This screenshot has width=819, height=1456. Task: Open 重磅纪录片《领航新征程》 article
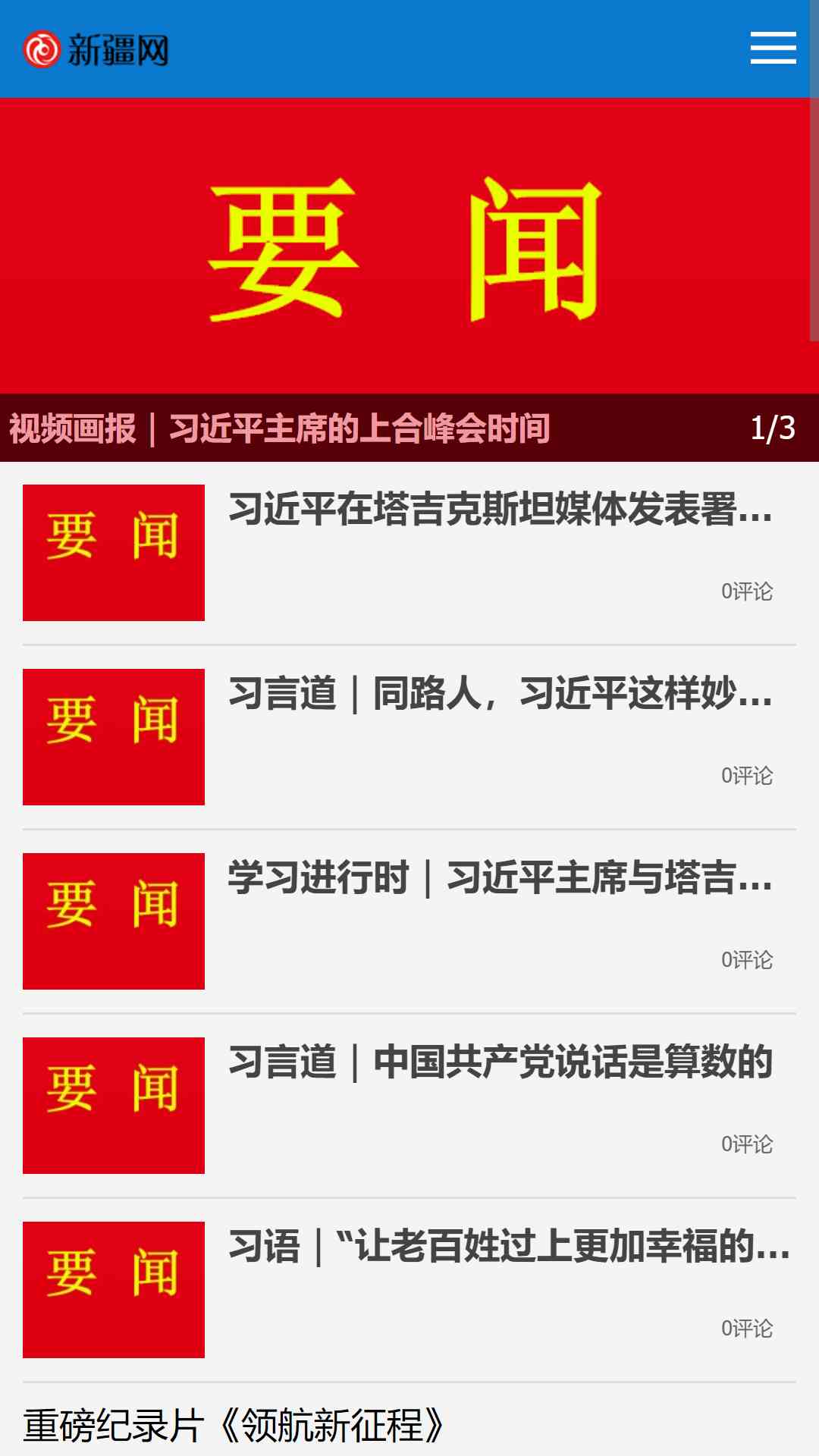(234, 1426)
